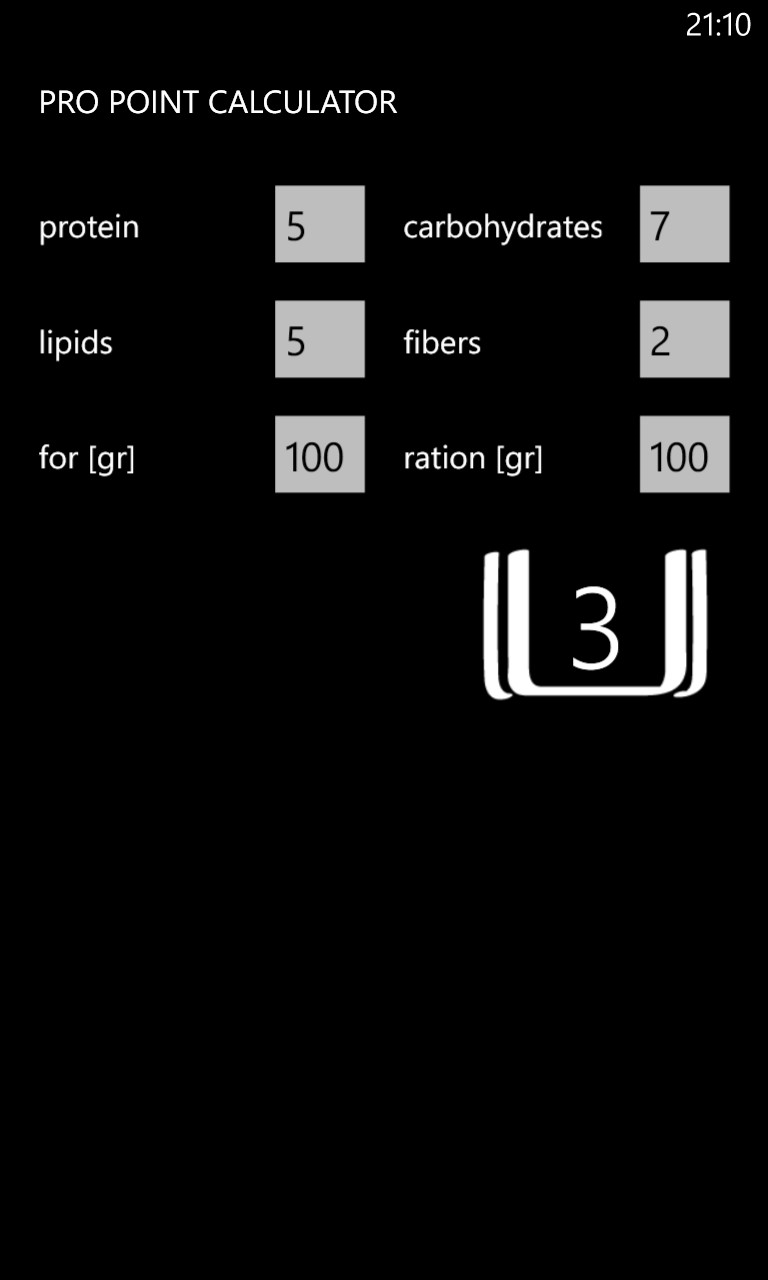The height and width of the screenshot is (1280, 768).
Task: Change the fibers amount field
Action: (684, 339)
